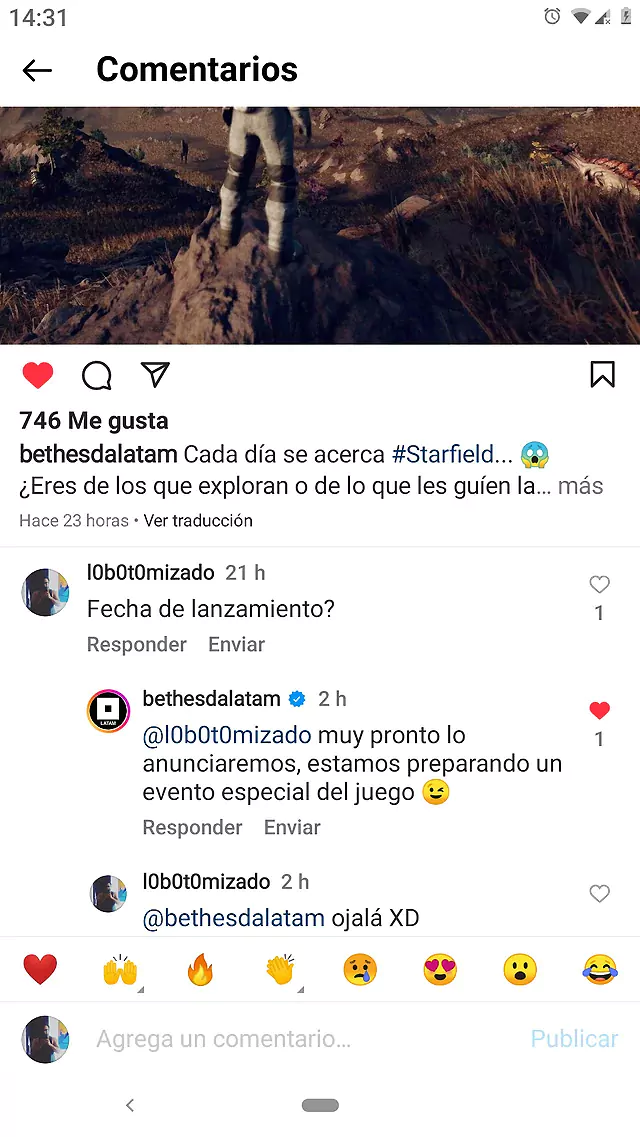Go back using the top arrow

(x=37, y=70)
